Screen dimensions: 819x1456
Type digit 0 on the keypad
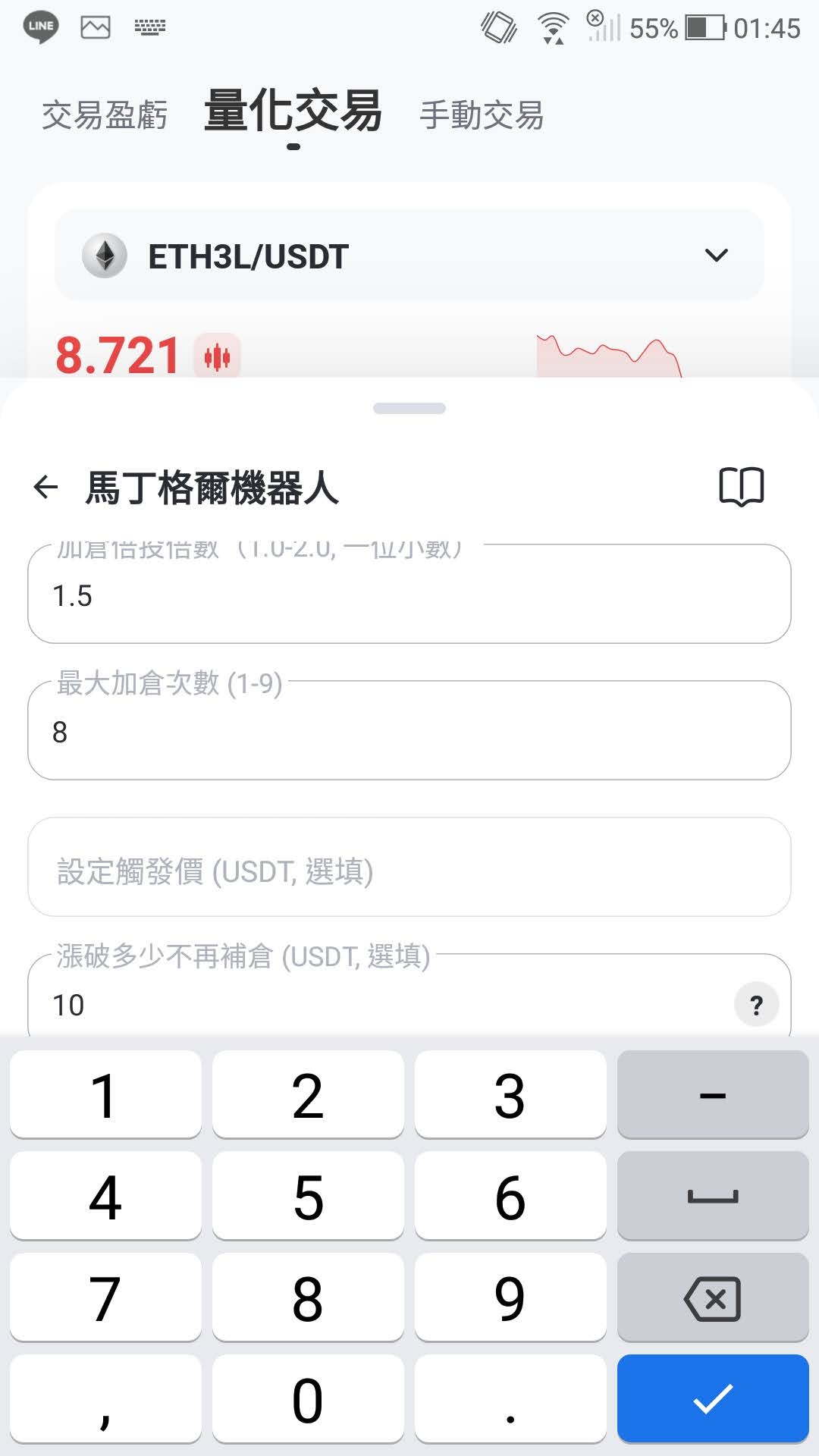(x=308, y=1399)
